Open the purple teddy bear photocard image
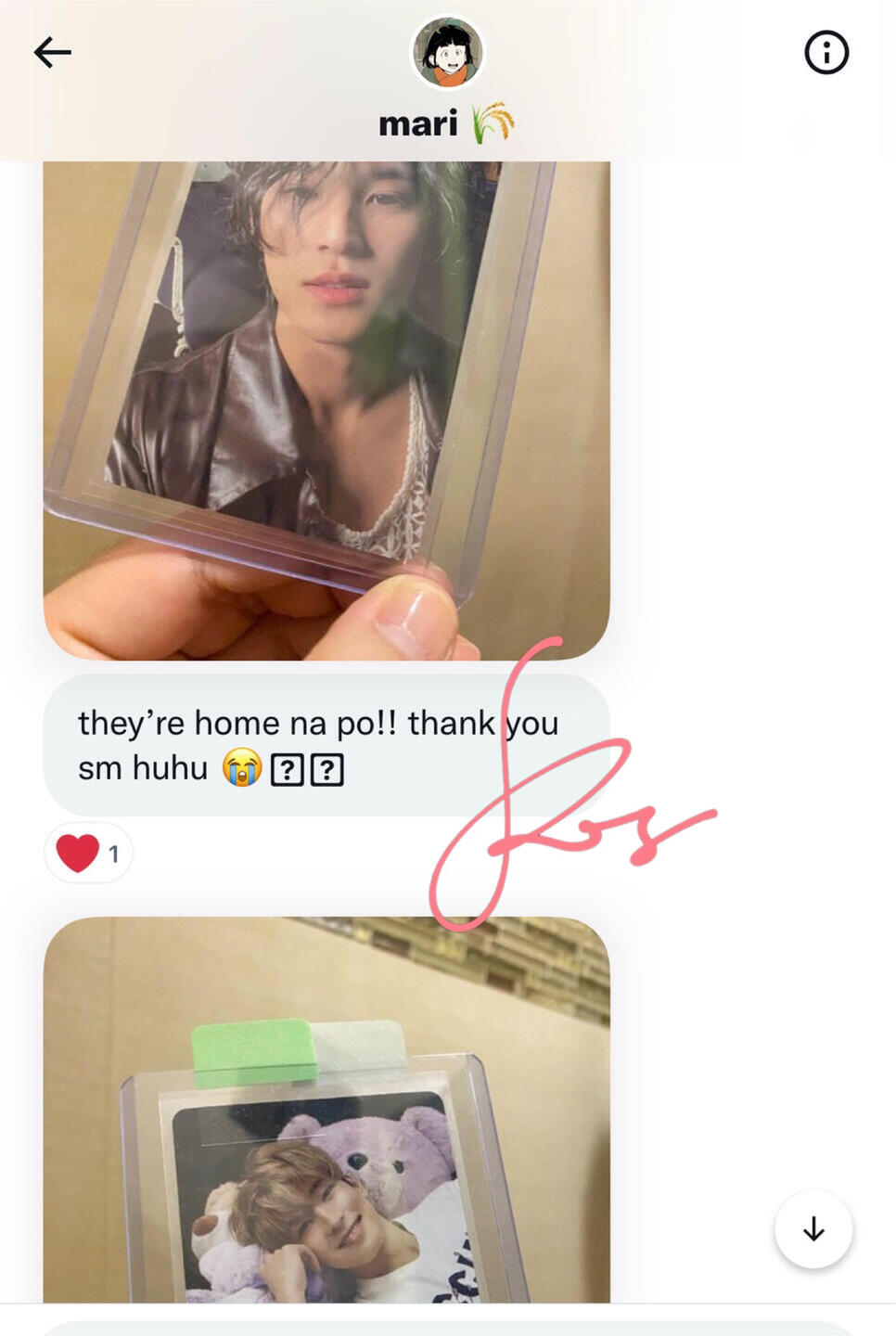Screen dimensions: 896x1336 (x=326, y=1113)
